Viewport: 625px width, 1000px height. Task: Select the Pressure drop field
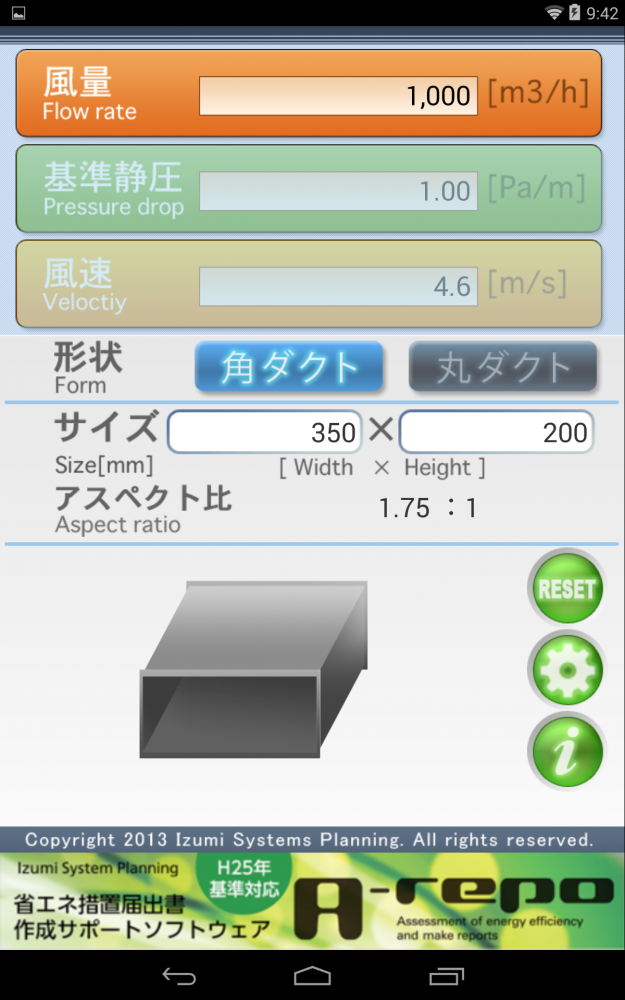pos(338,191)
